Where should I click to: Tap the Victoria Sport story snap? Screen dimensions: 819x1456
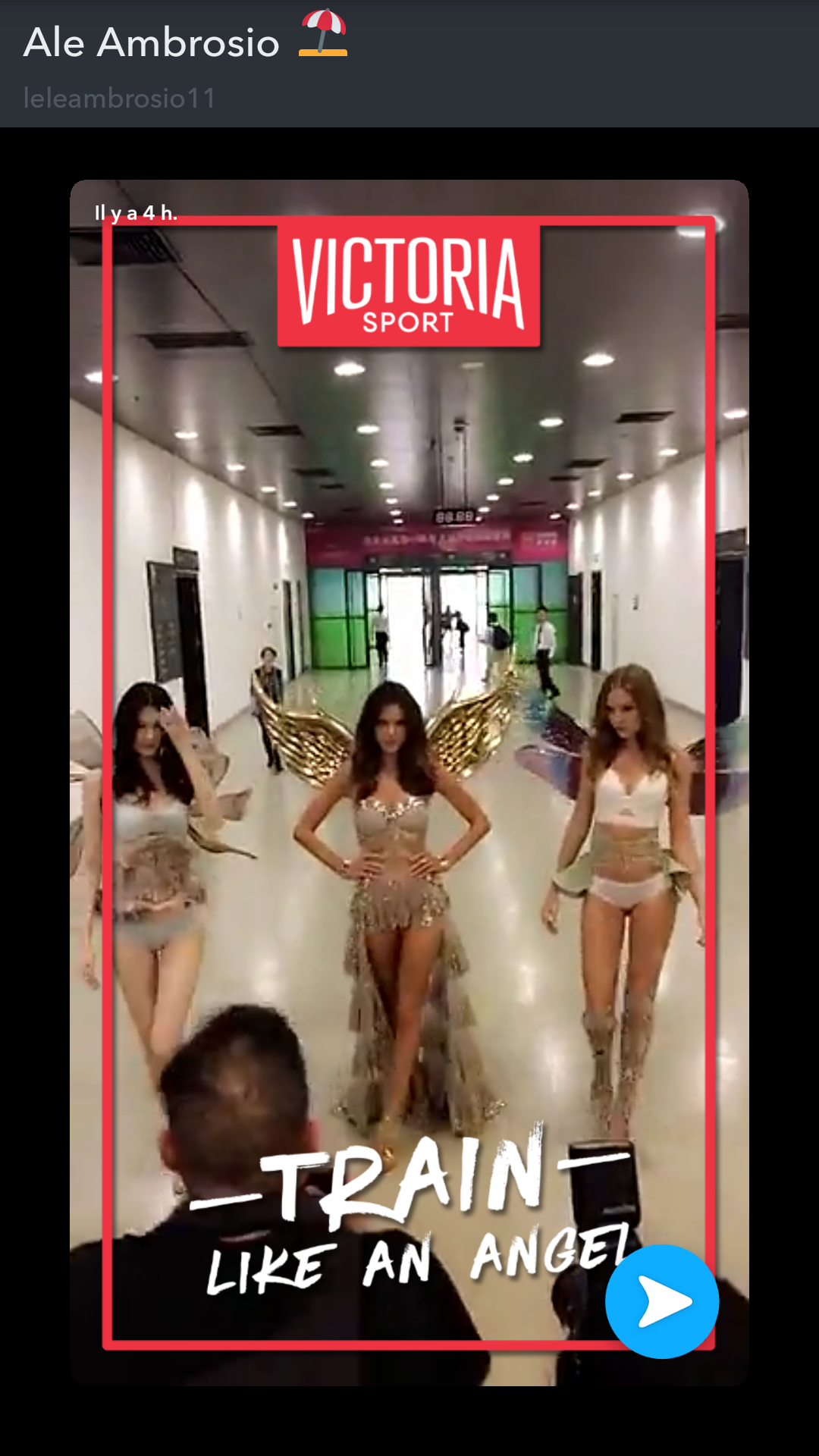409,783
